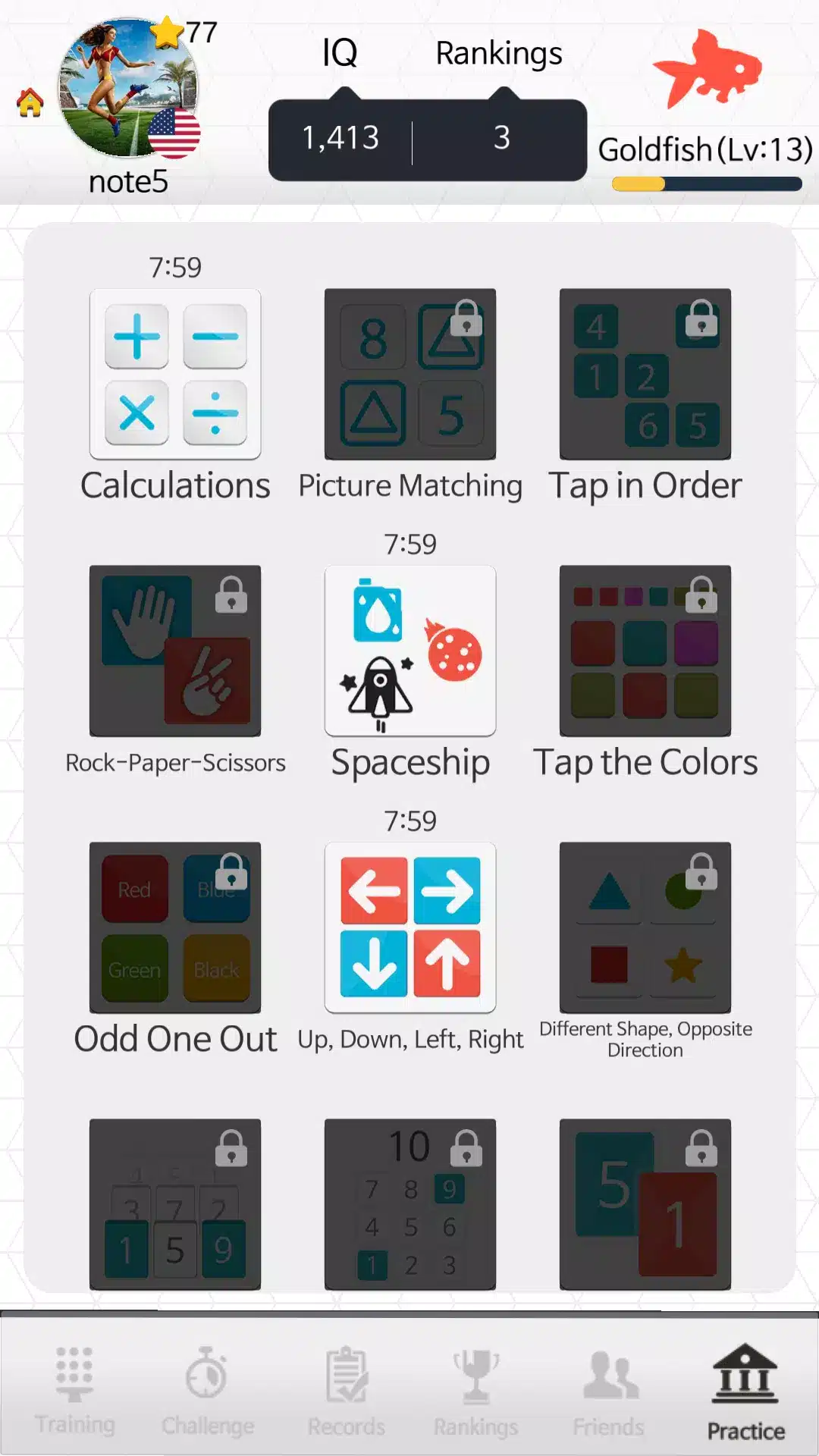Open the home icon
Screen dimensions: 819x1456
tap(30, 102)
